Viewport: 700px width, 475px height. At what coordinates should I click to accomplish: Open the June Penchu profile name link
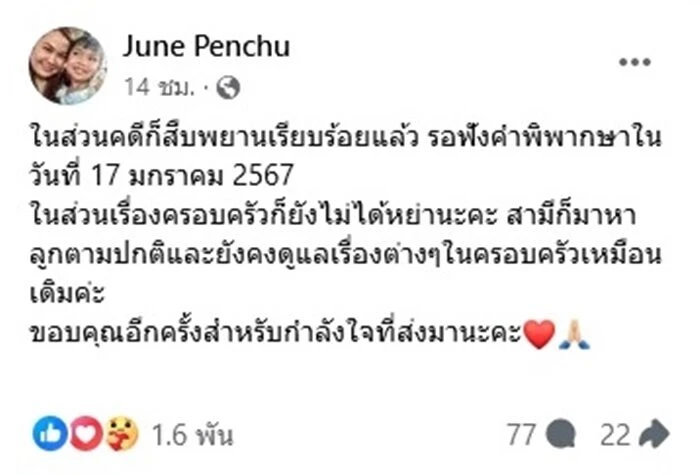point(207,45)
